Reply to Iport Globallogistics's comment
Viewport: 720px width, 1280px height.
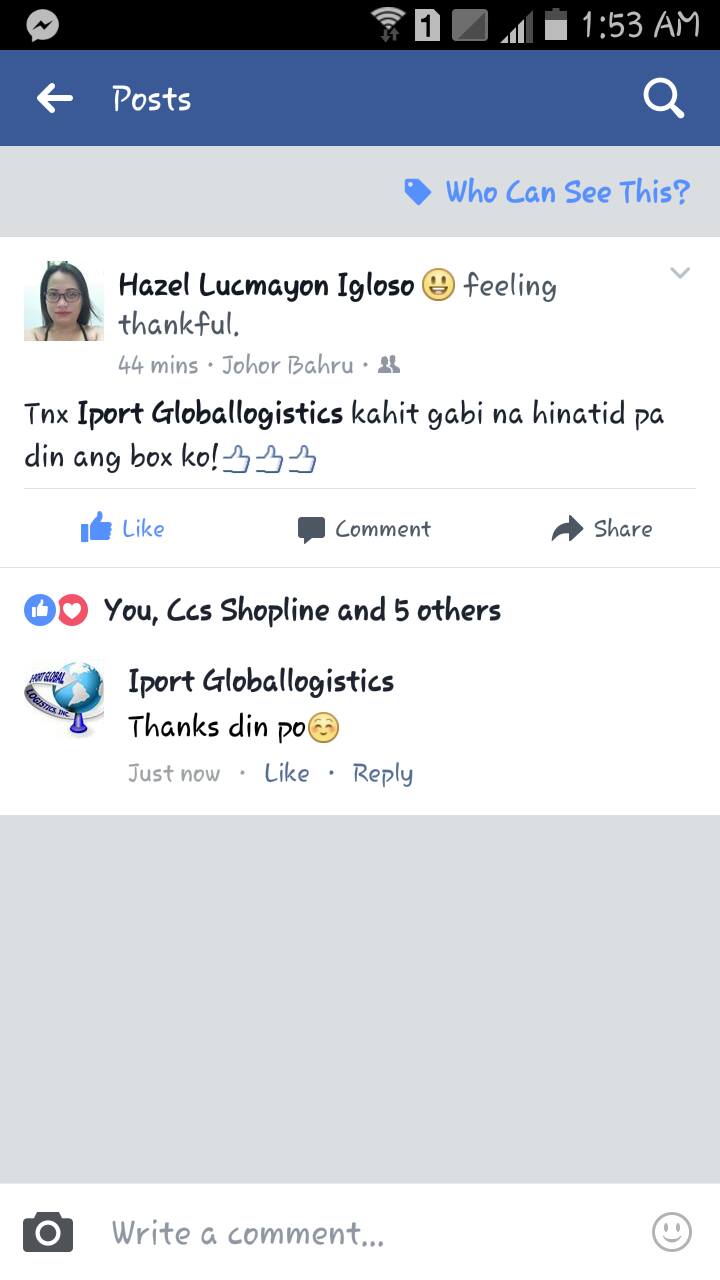(x=382, y=773)
